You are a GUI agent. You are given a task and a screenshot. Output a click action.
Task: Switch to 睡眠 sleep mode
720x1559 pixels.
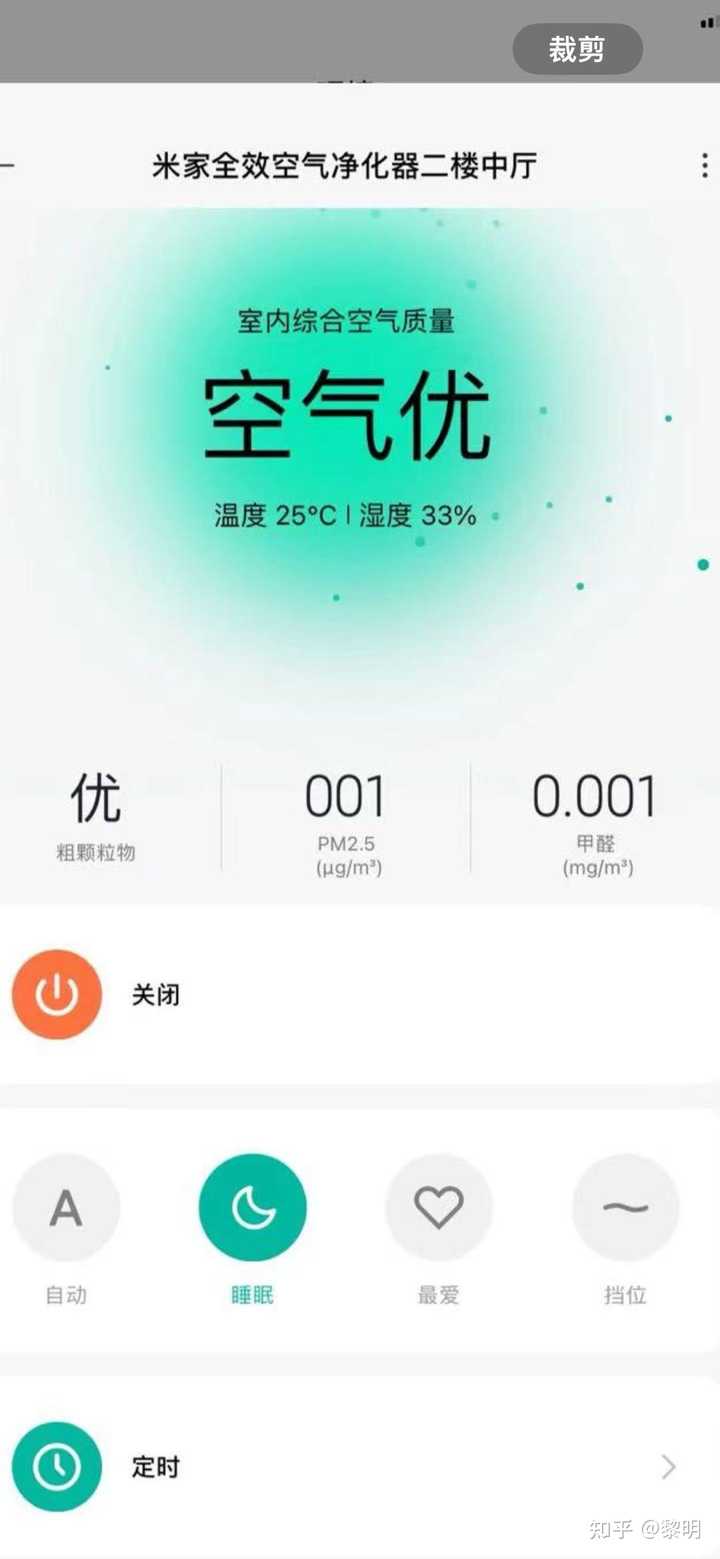click(252, 1208)
